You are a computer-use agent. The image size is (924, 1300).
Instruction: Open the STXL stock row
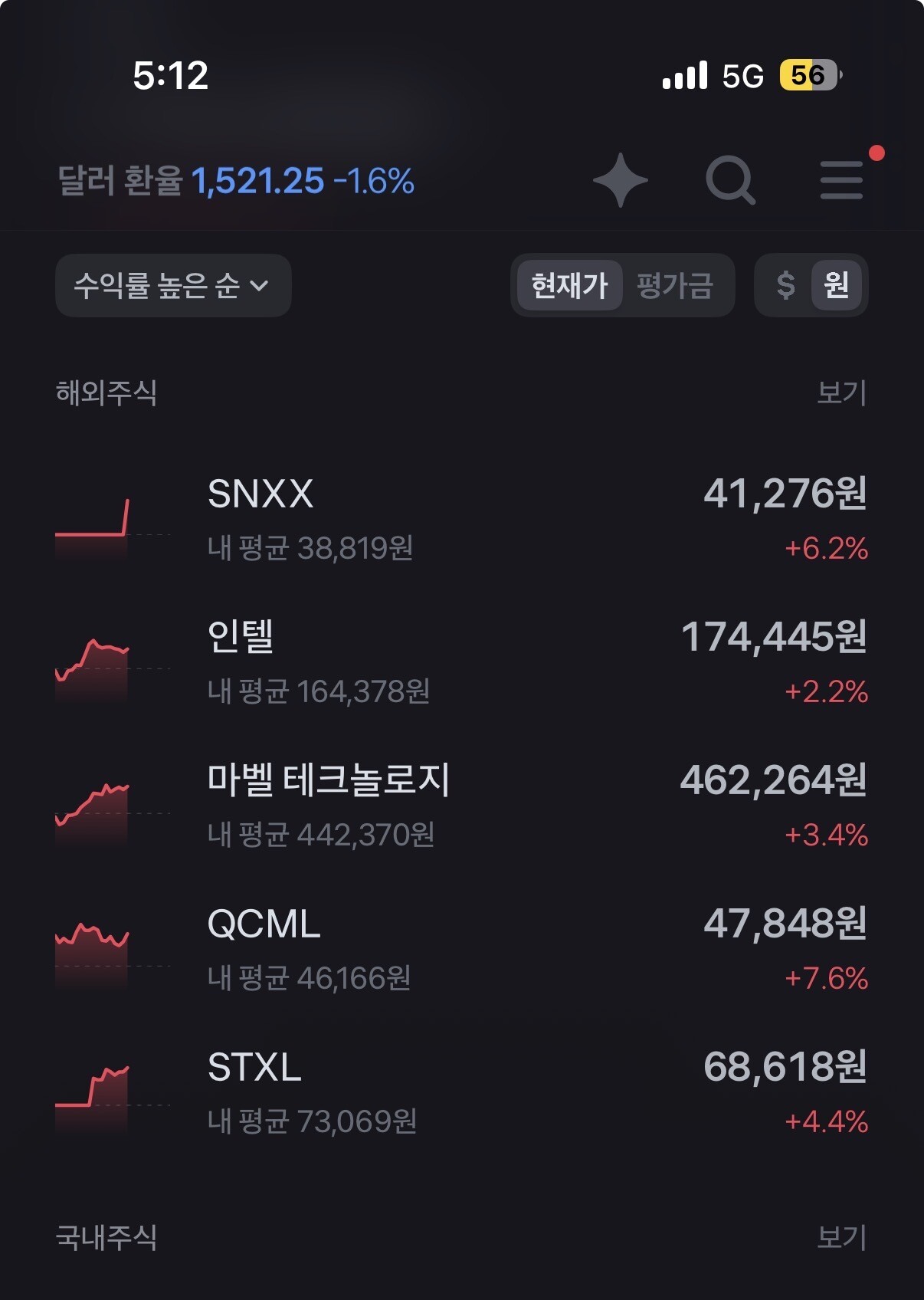[462, 1095]
